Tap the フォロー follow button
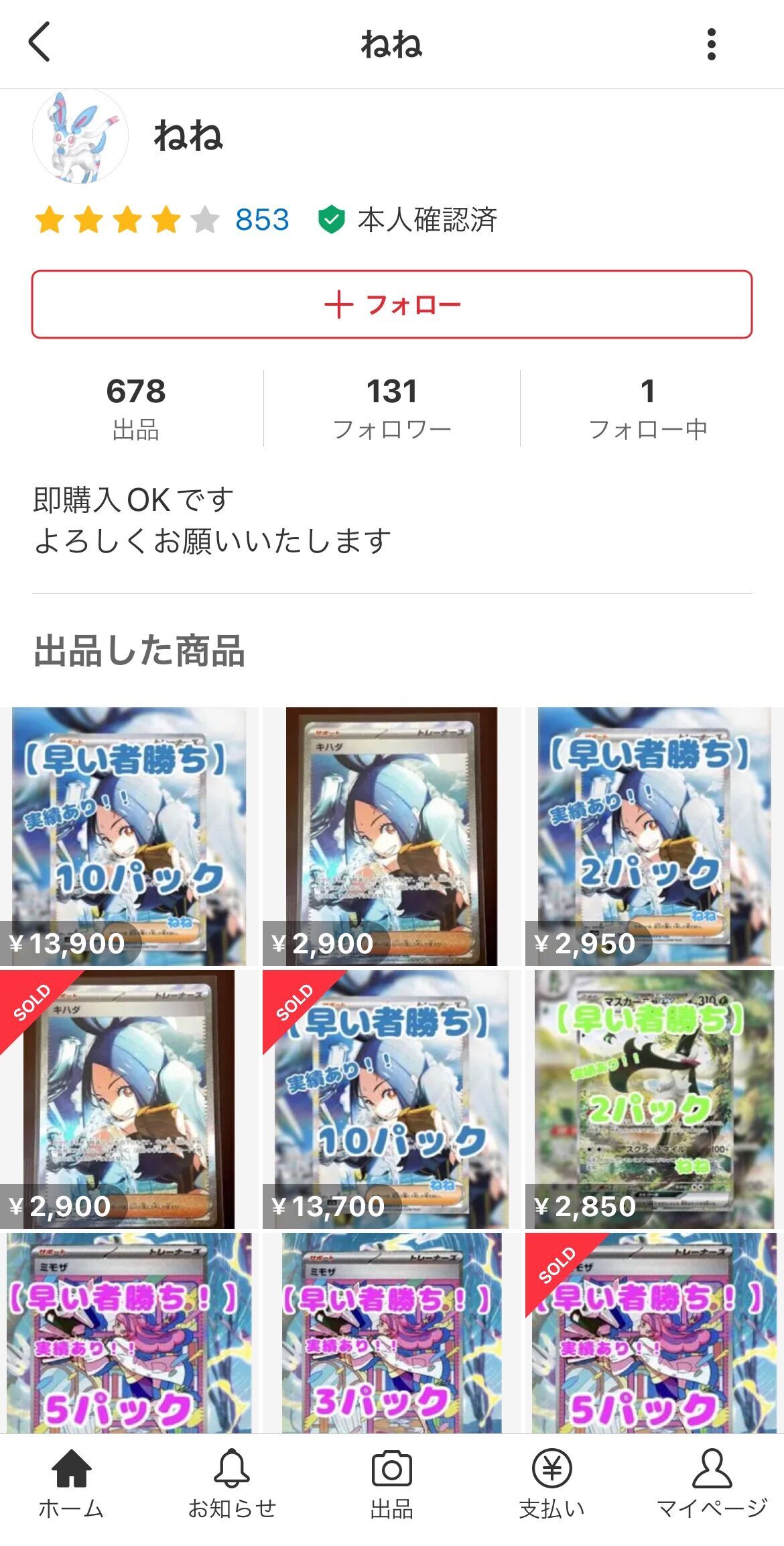 [x=392, y=305]
